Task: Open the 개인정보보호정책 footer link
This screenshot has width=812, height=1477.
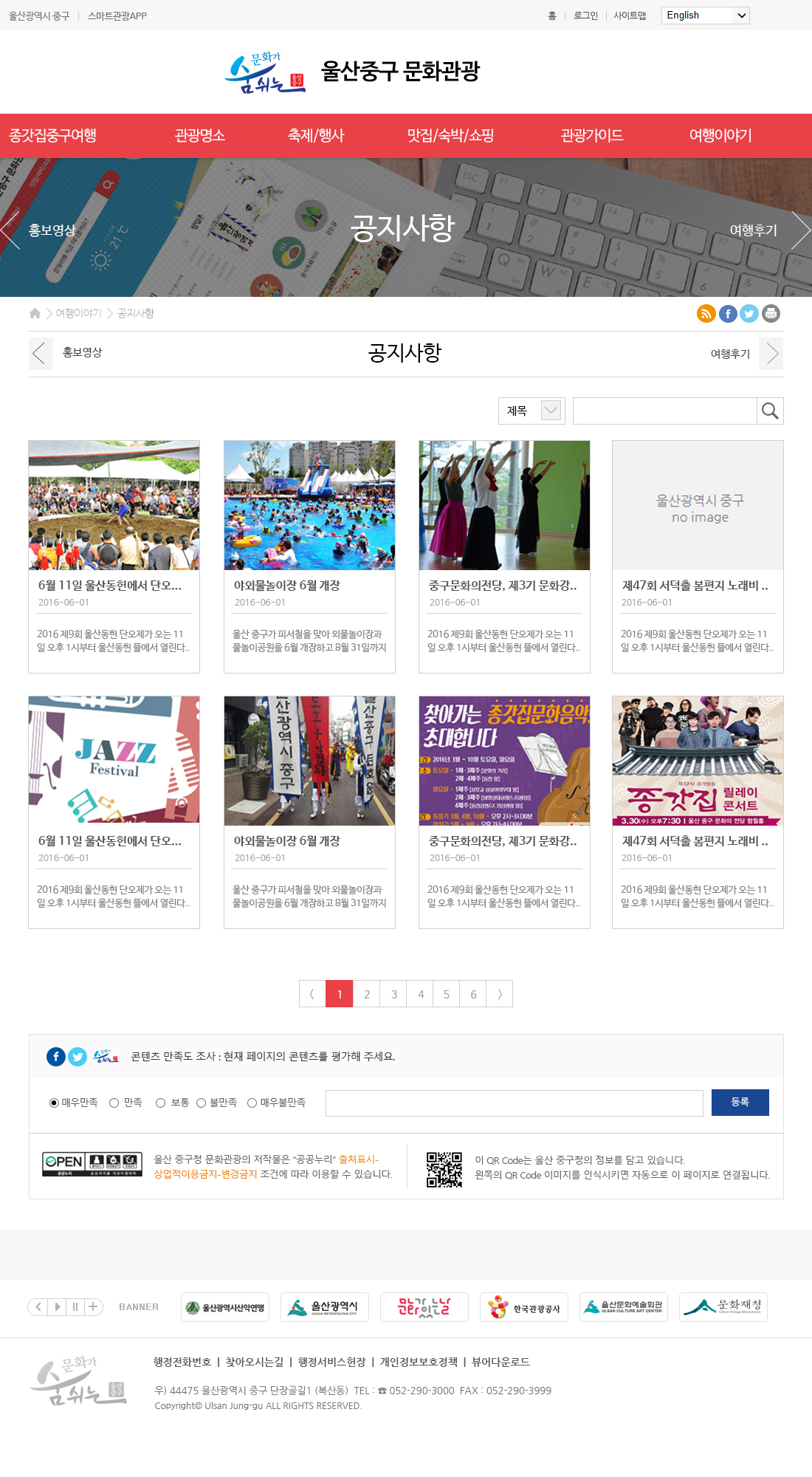Action: point(419,1362)
